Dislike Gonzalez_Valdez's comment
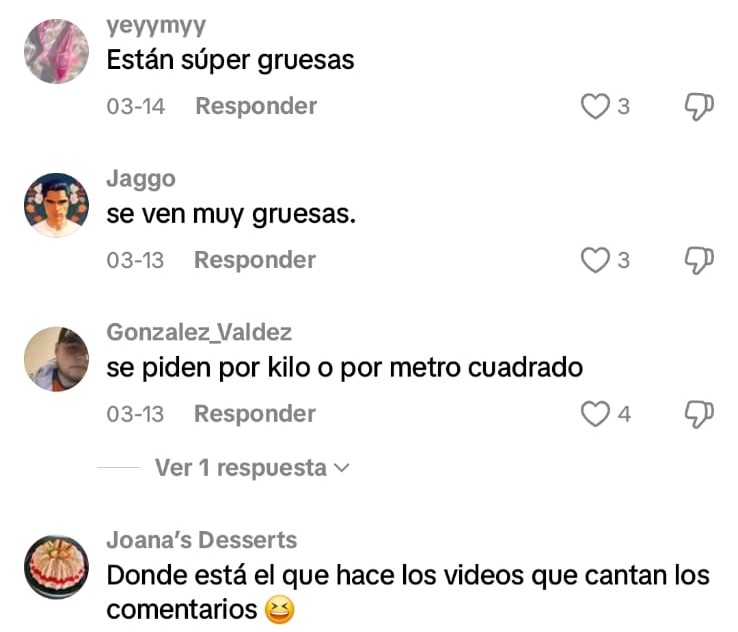The width and height of the screenshot is (738, 632). click(698, 414)
